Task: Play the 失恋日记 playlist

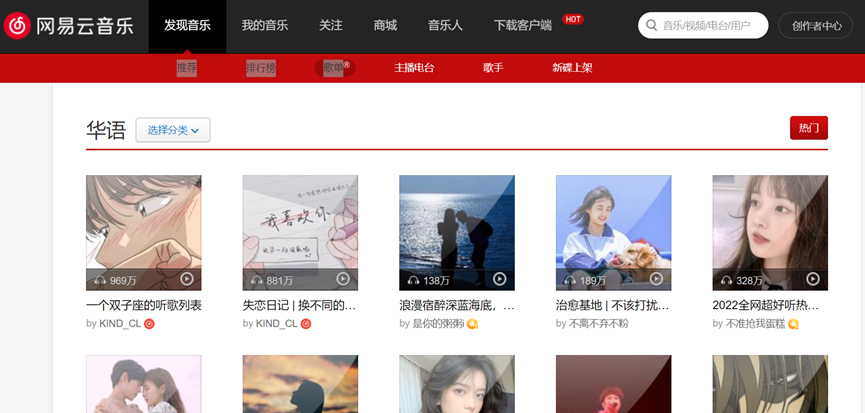Action: click(343, 280)
